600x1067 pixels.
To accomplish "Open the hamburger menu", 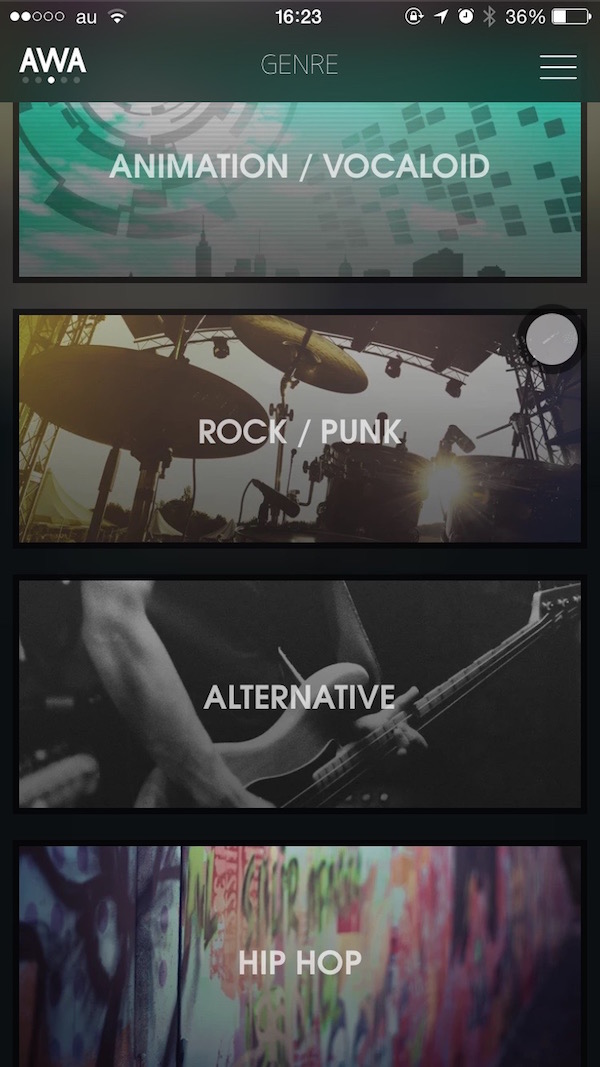I will click(558, 66).
